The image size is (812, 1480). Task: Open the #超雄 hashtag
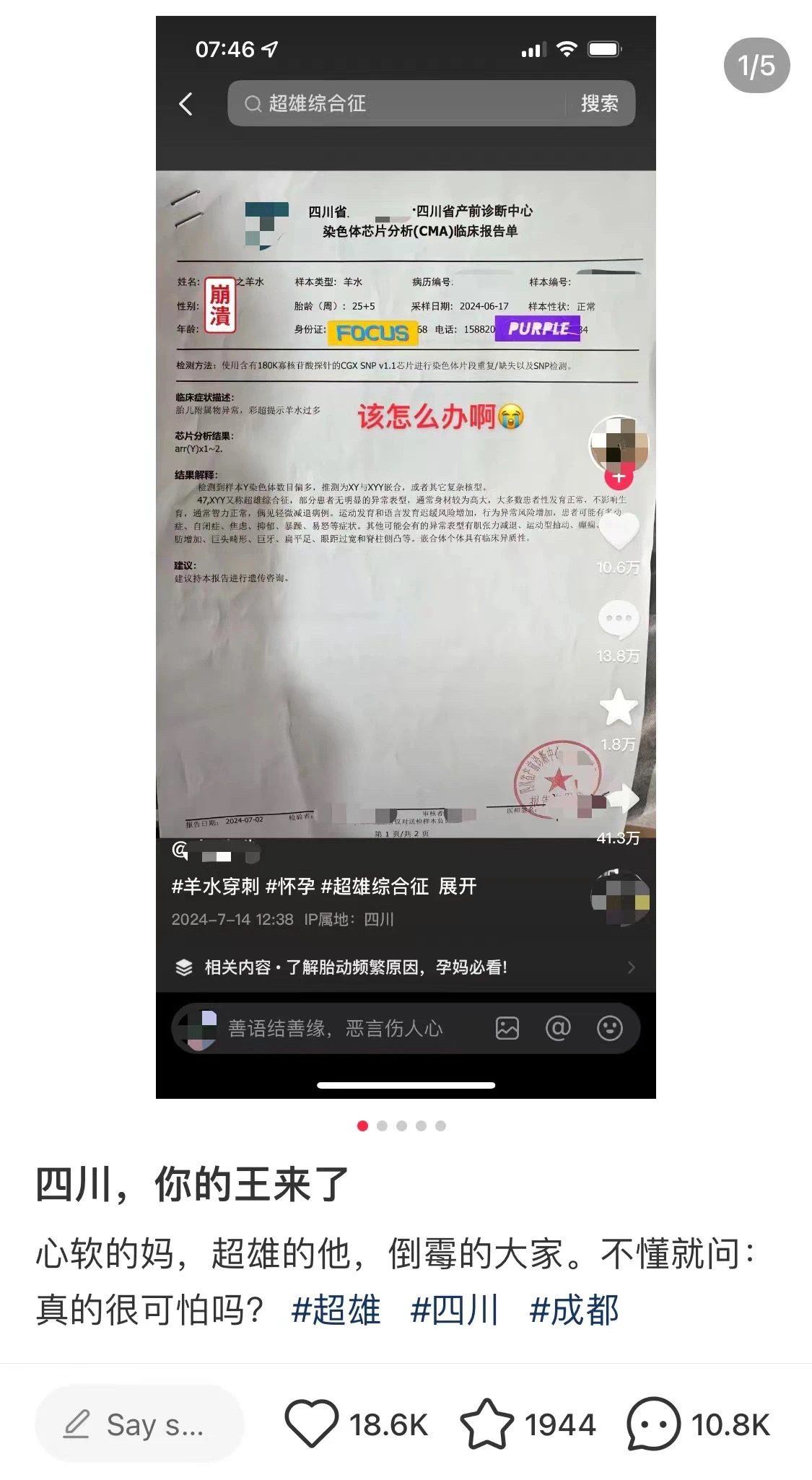click(x=336, y=1310)
